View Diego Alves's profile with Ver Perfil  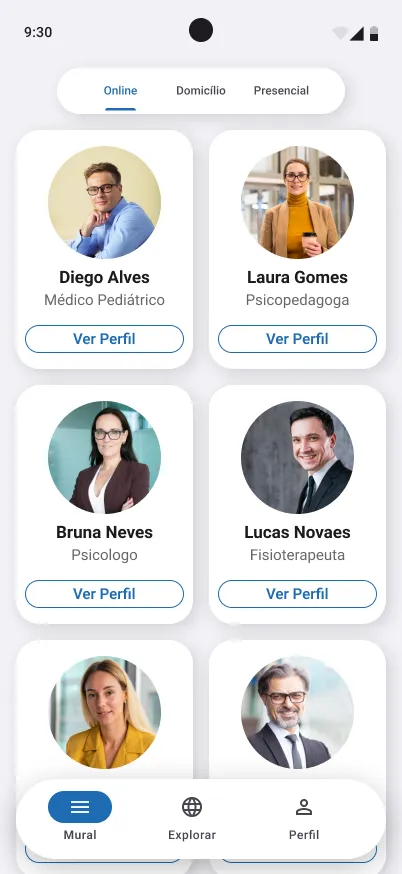(104, 339)
